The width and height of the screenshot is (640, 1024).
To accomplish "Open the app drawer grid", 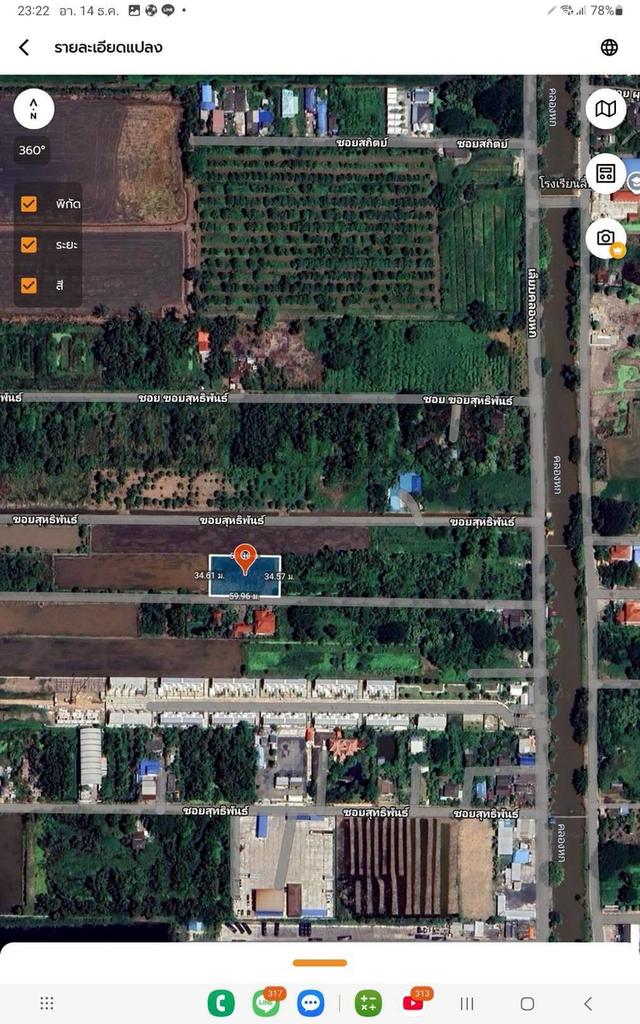I will (47, 1003).
